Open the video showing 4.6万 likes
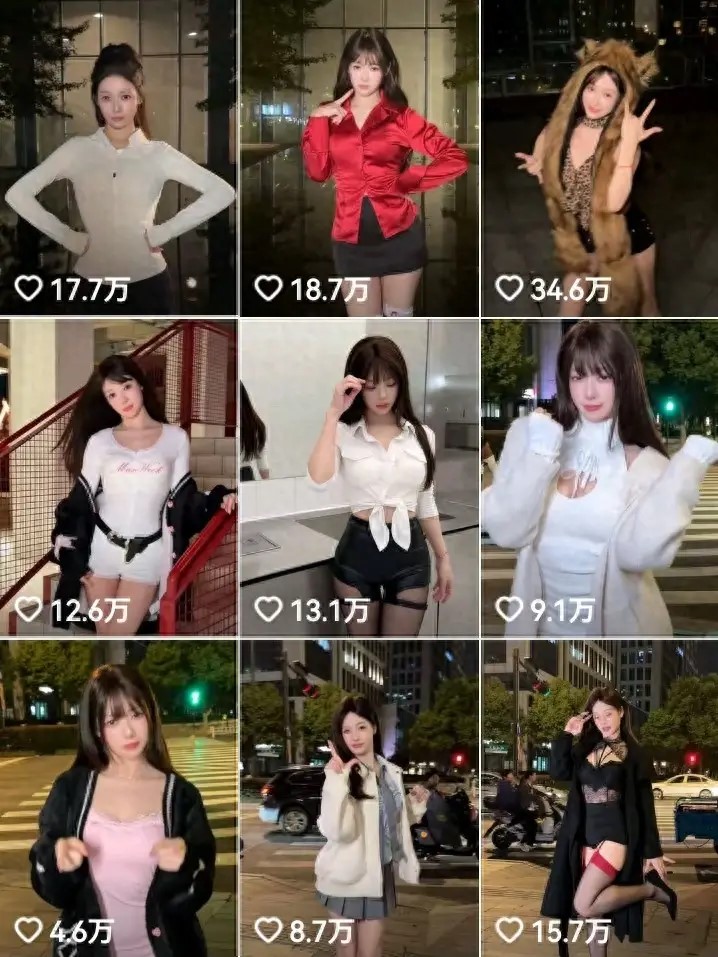The width and height of the screenshot is (718, 957). coord(118,797)
